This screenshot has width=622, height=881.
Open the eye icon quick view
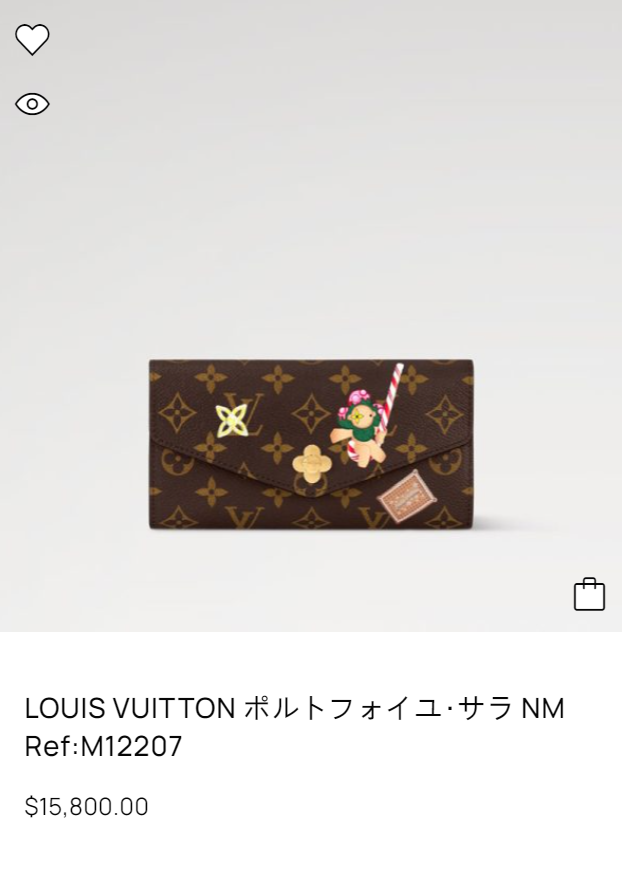[32, 104]
